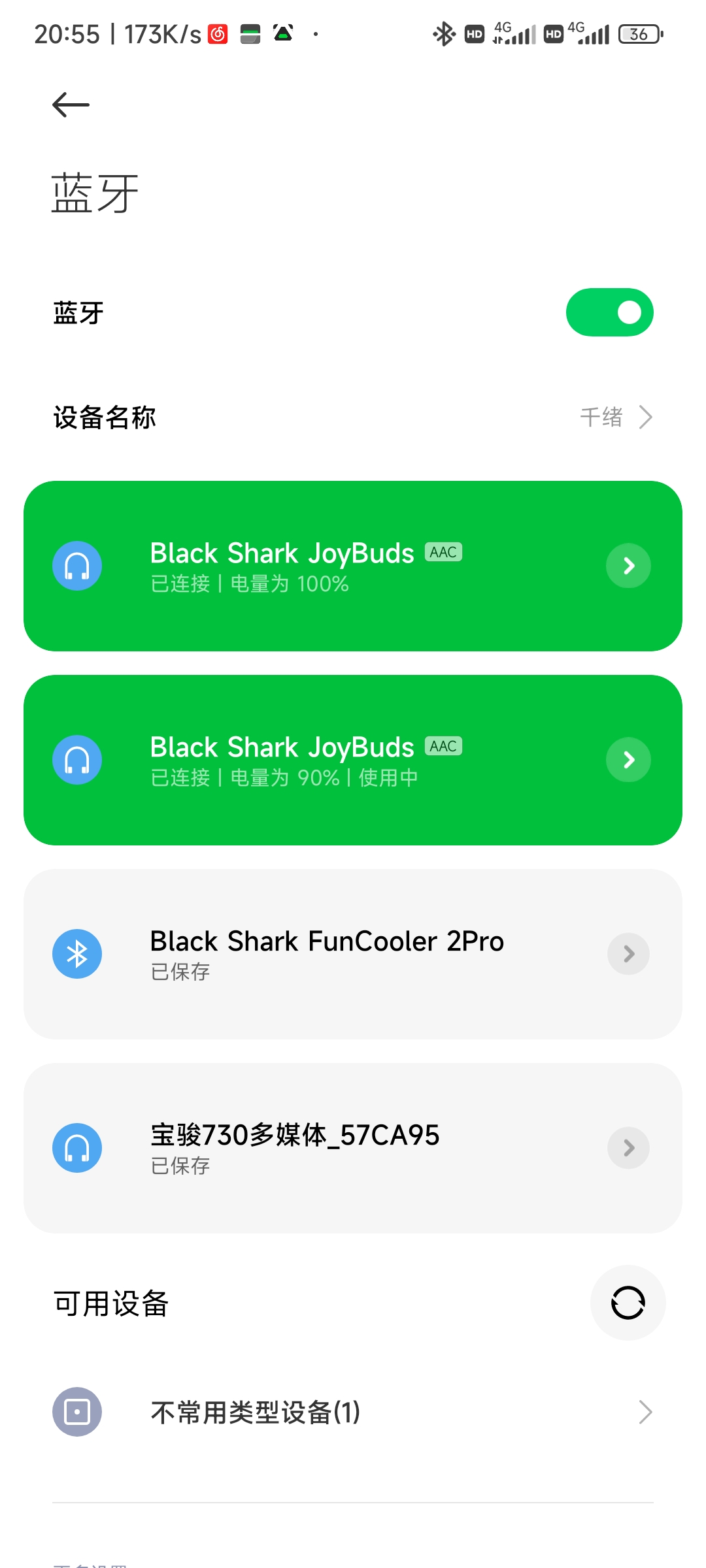Open details arrow for 宝骏730多媒体_57CA95
This screenshot has width=706, height=1568.
tap(628, 1148)
